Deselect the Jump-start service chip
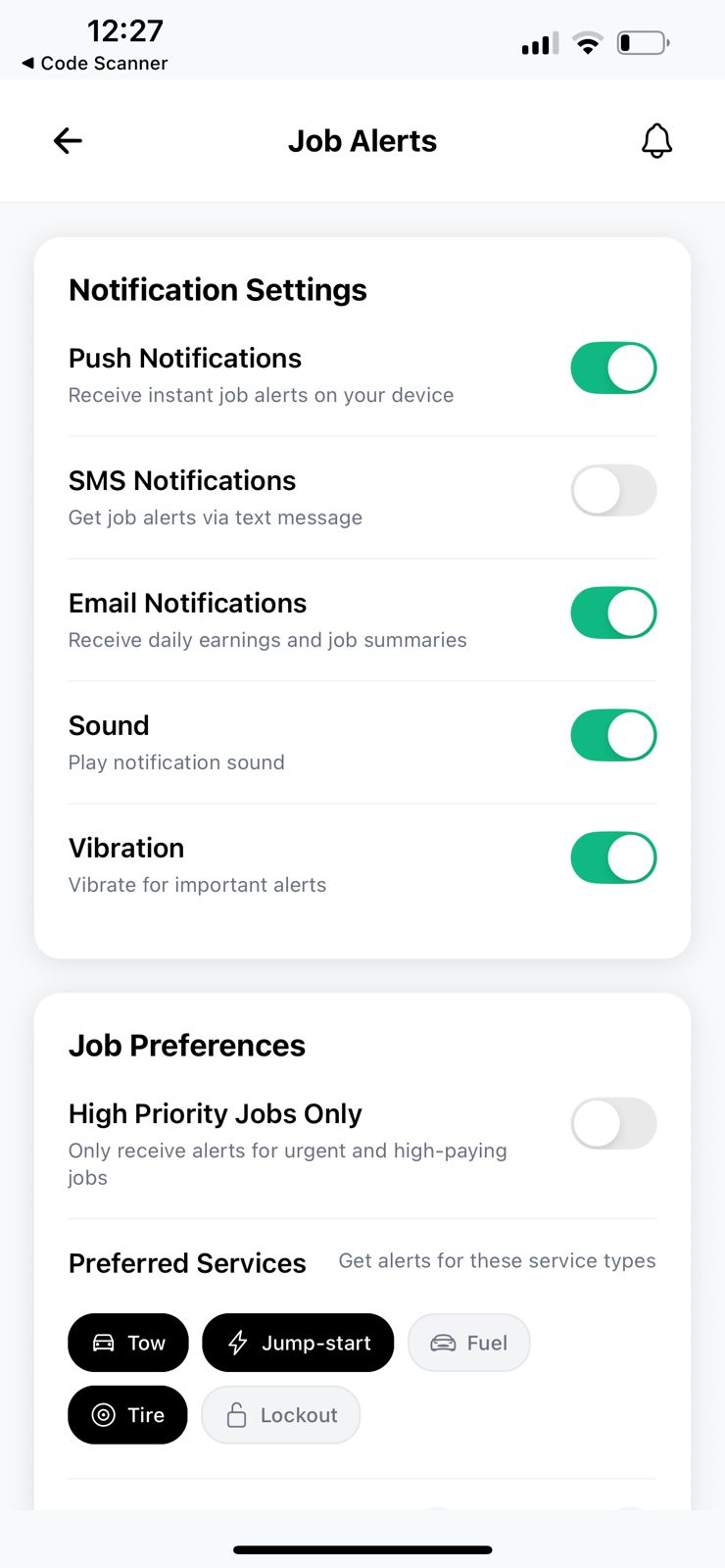Viewport: 725px width, 1568px height. coord(298,1343)
